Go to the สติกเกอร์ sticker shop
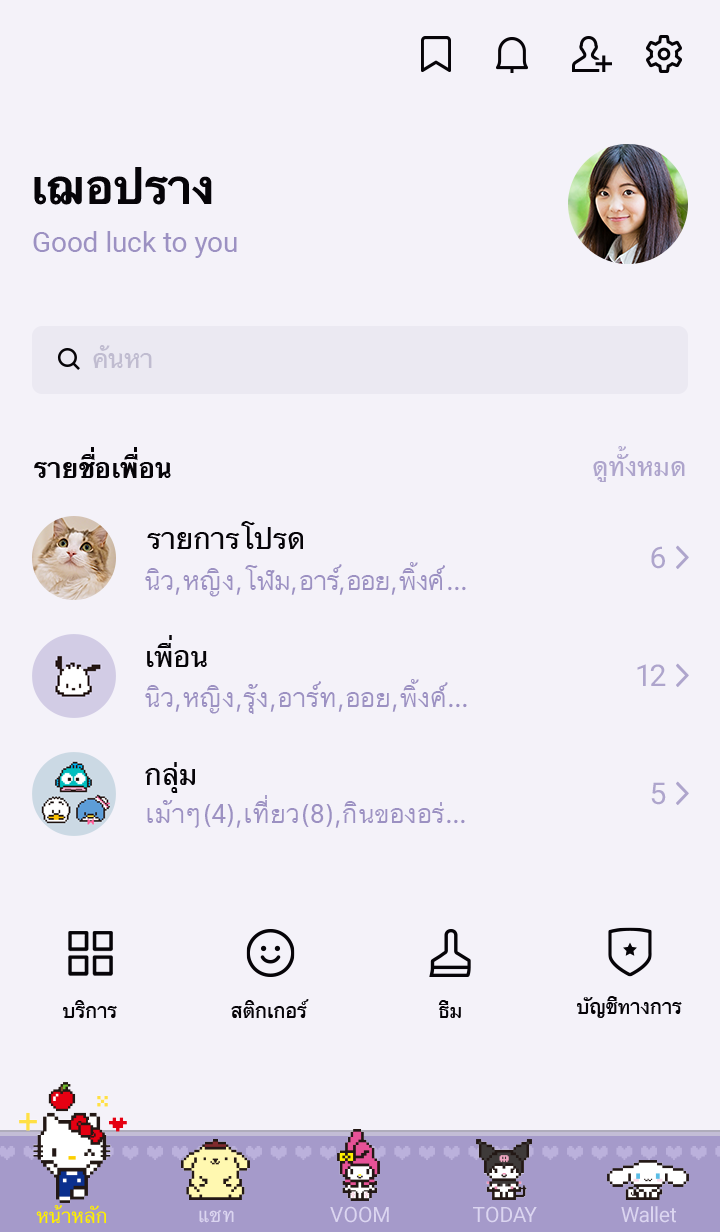 point(270,973)
